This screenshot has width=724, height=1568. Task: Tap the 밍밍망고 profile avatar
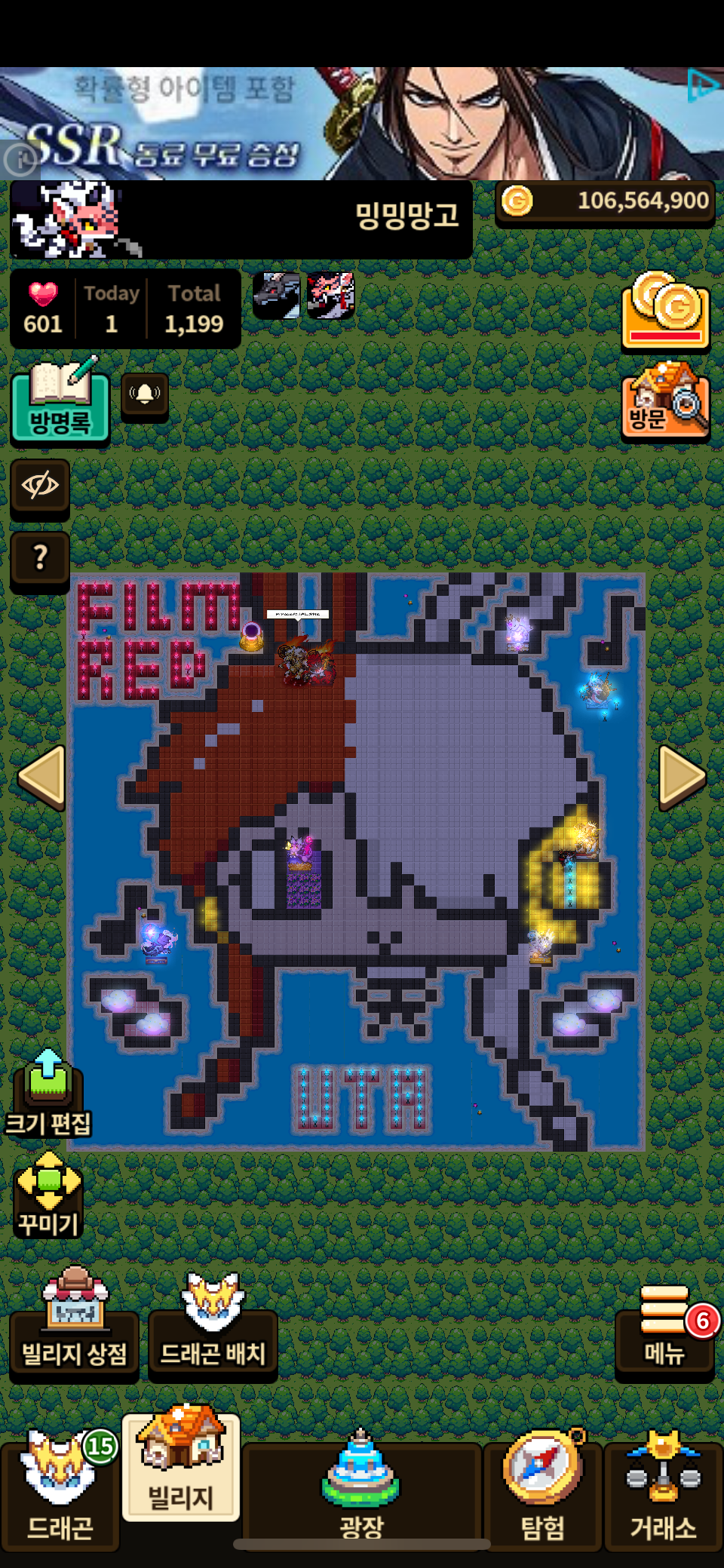(75, 219)
